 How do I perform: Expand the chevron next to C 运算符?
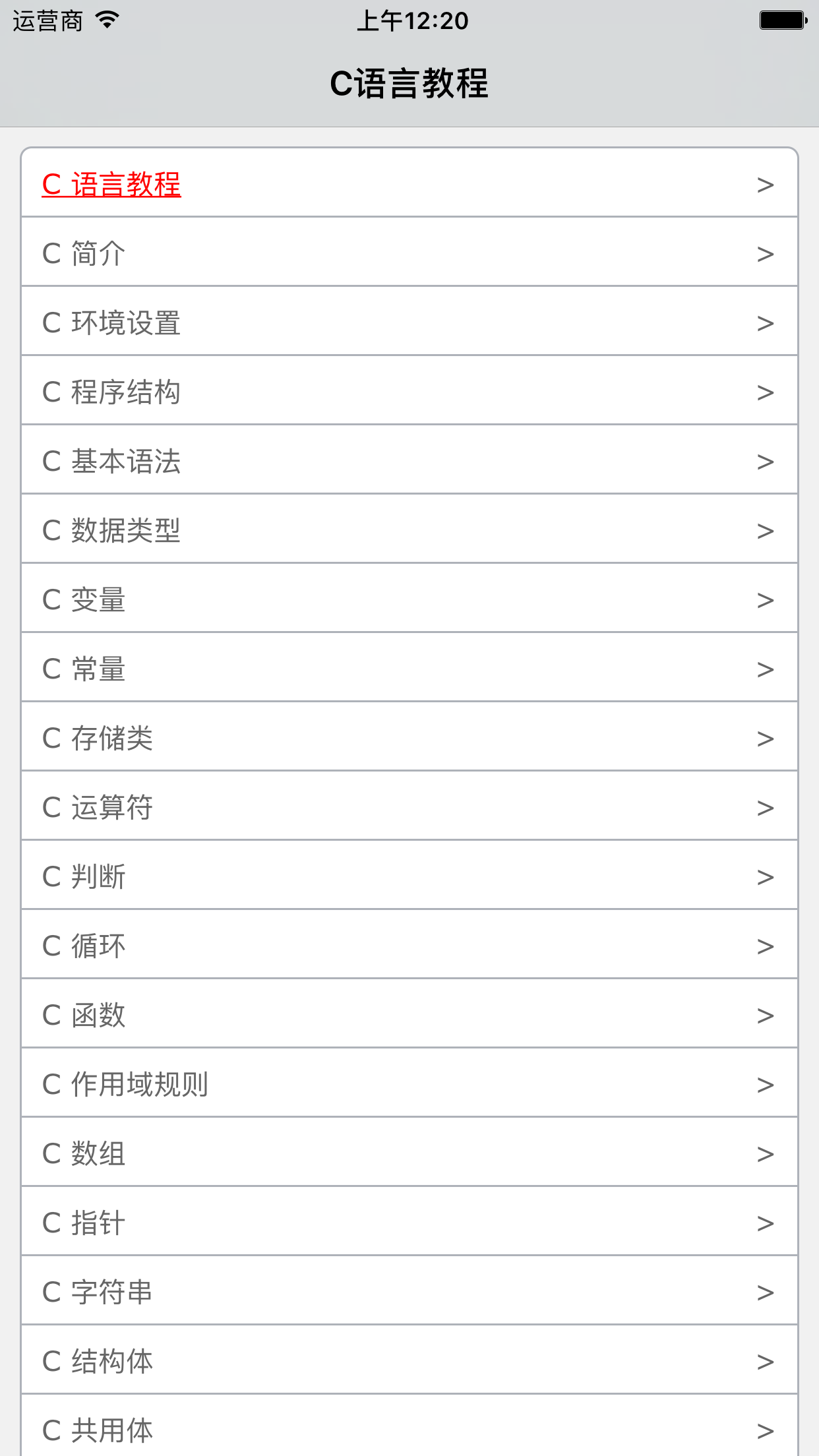point(764,807)
